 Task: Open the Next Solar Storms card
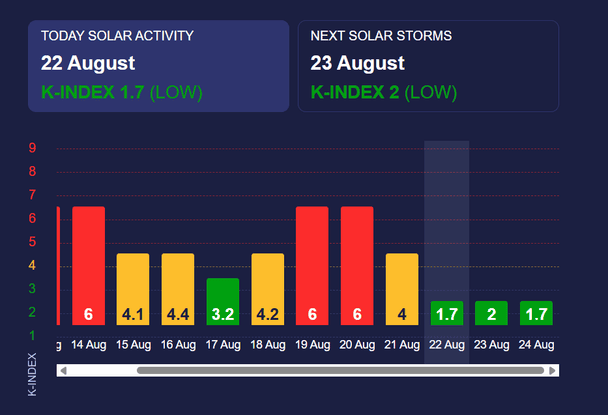(428, 66)
